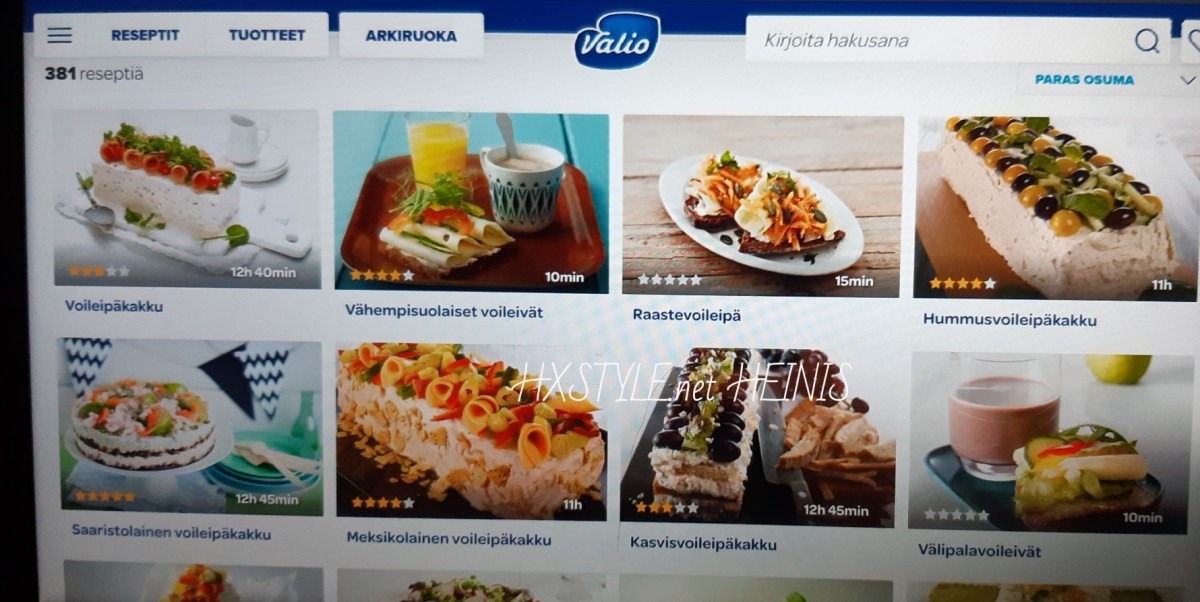
Task: Open the Meksikolainen voileipäkakku recipe
Action: [x=471, y=432]
